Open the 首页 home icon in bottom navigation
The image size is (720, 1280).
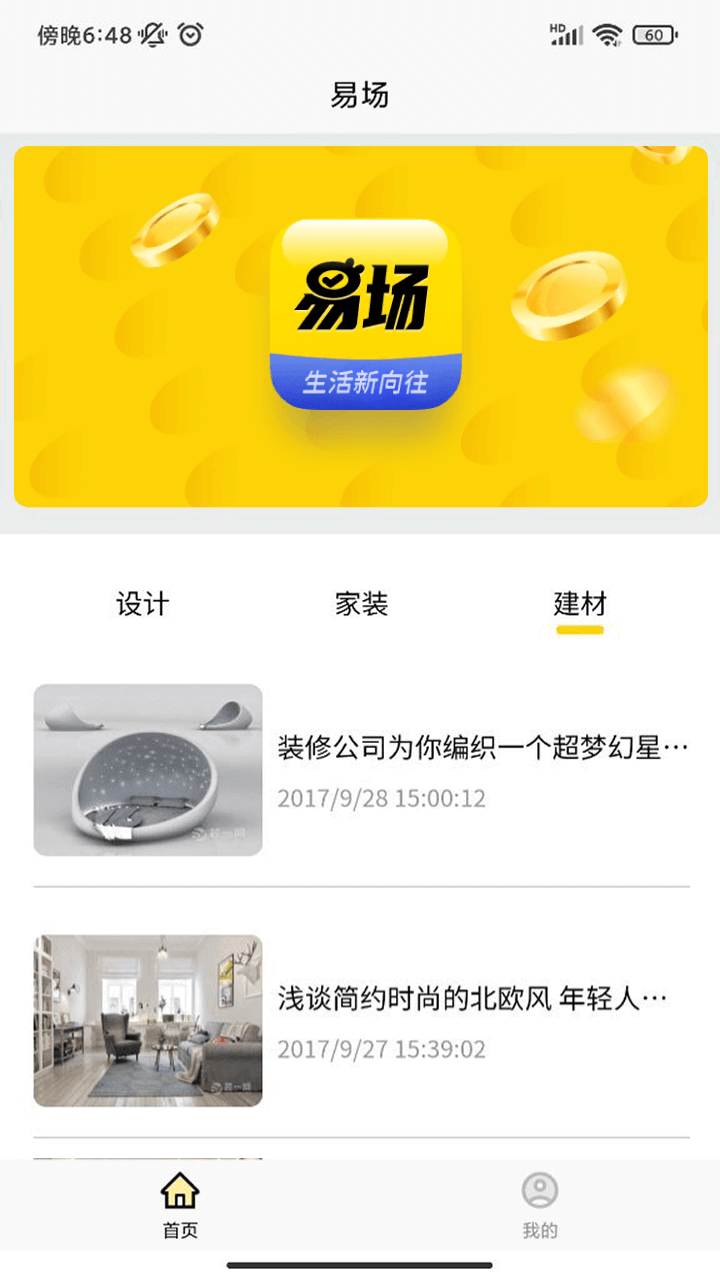coord(178,1195)
